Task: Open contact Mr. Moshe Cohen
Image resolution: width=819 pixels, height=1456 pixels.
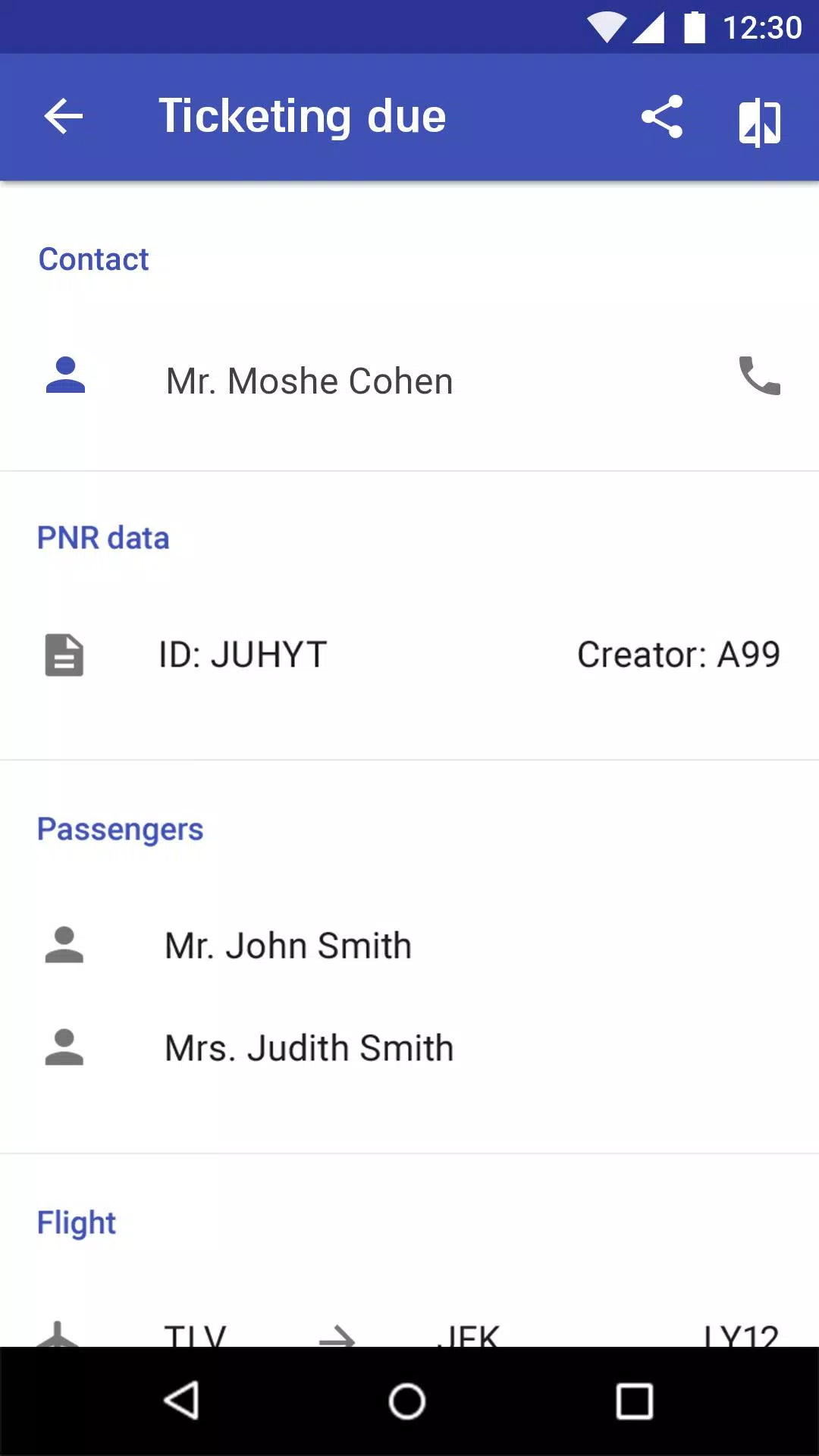Action: pyautogui.click(x=309, y=381)
